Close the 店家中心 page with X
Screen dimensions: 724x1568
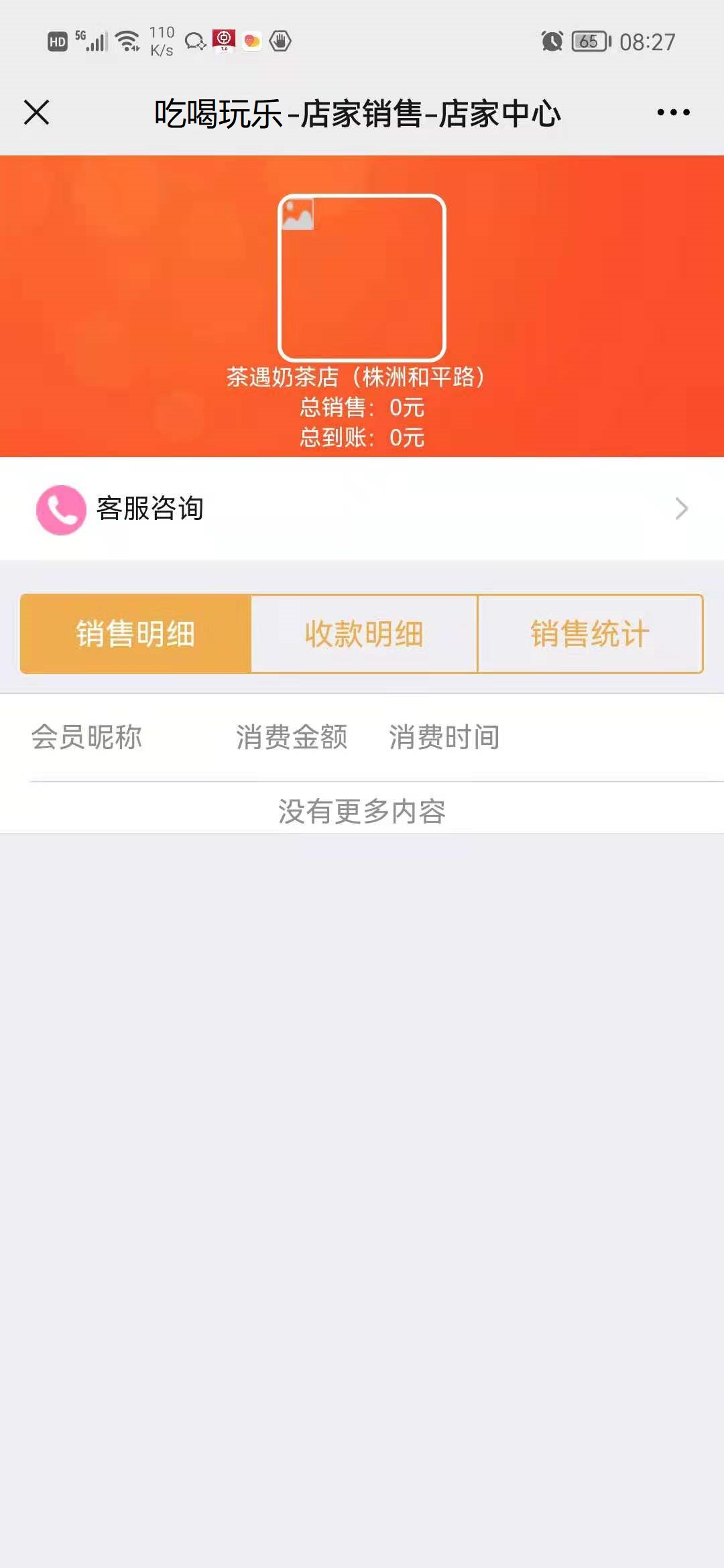coord(37,113)
